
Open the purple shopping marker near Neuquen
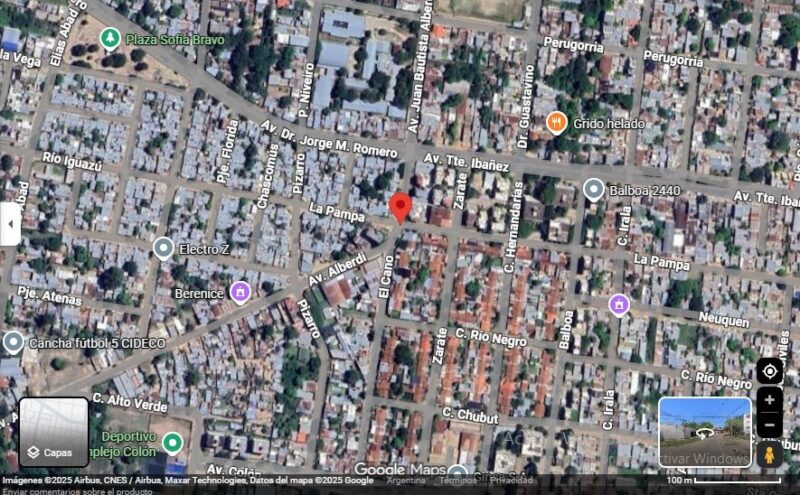point(619,303)
